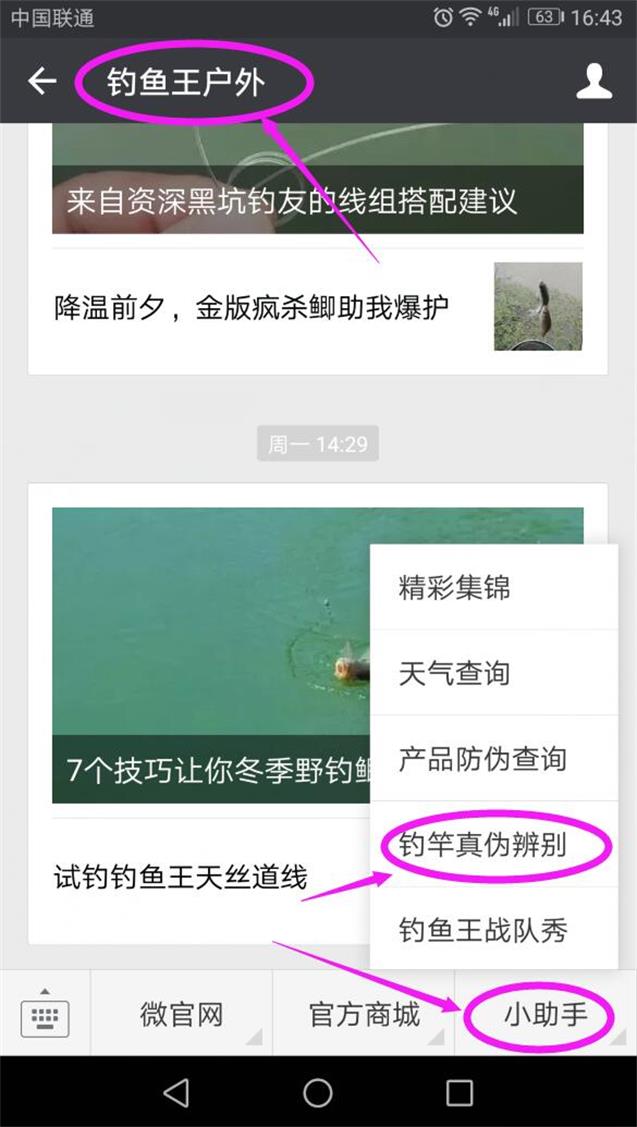
Task: Open 钓鱼王战队秀 from the menu
Action: 482,931
